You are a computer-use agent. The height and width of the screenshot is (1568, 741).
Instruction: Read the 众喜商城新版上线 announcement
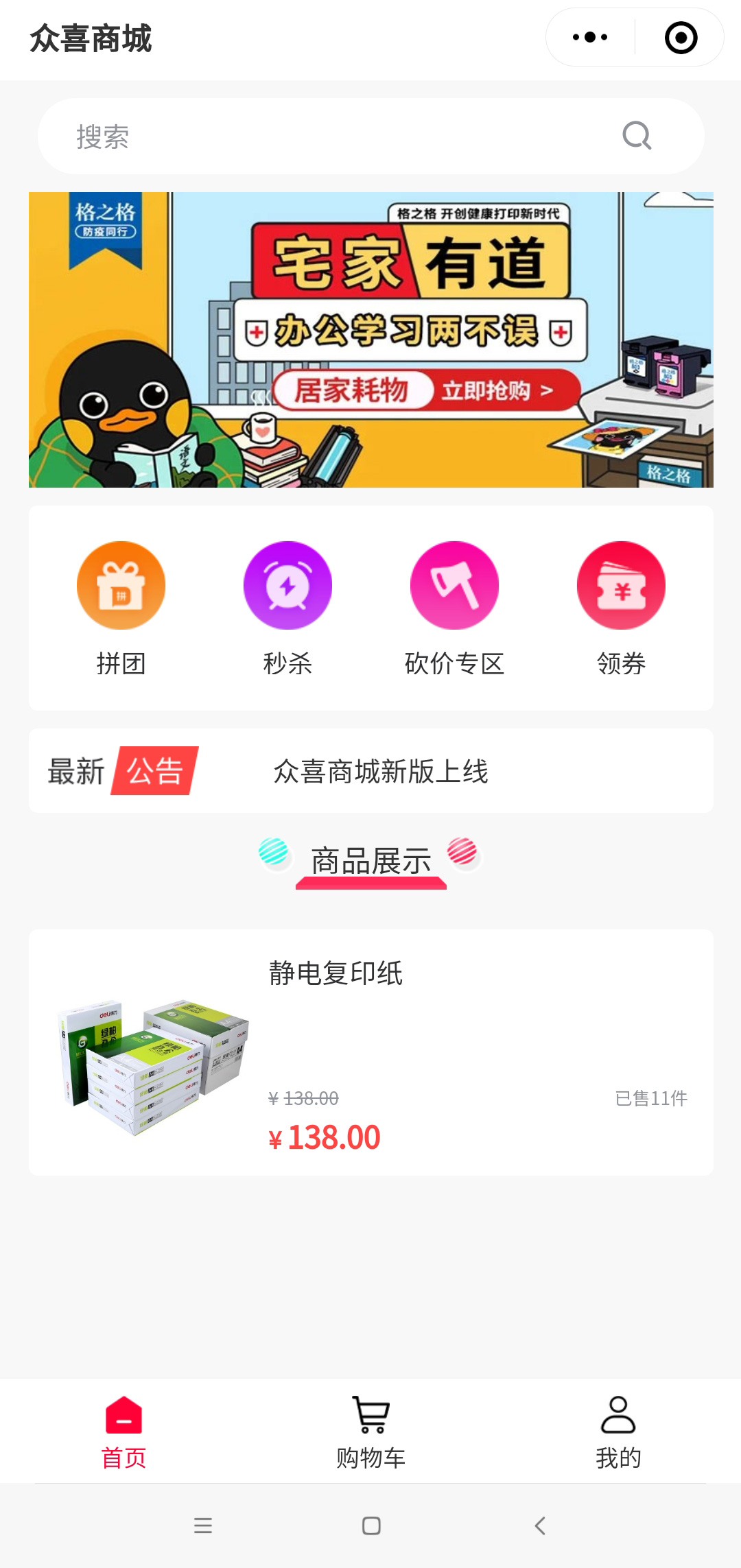[x=381, y=772]
